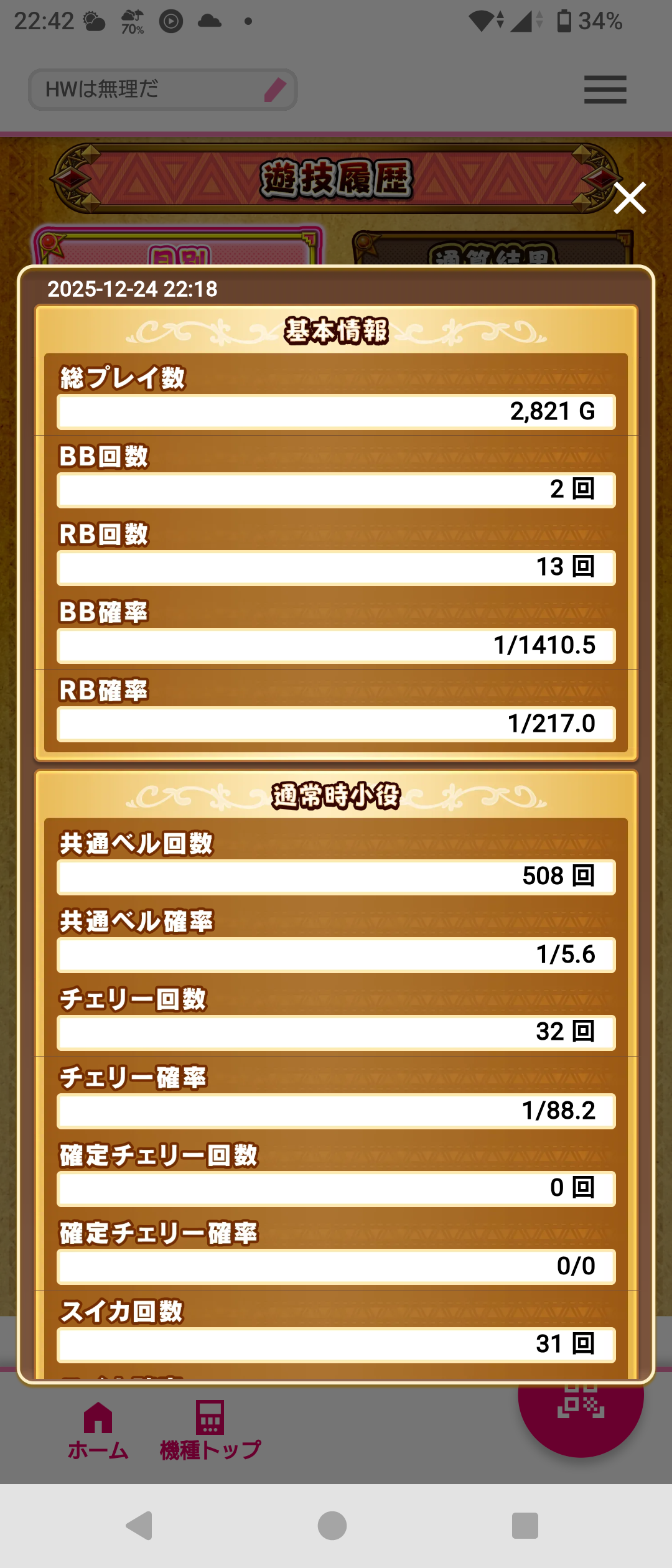Tap the system home button
Screen dimensions: 672x1568
point(332,1526)
